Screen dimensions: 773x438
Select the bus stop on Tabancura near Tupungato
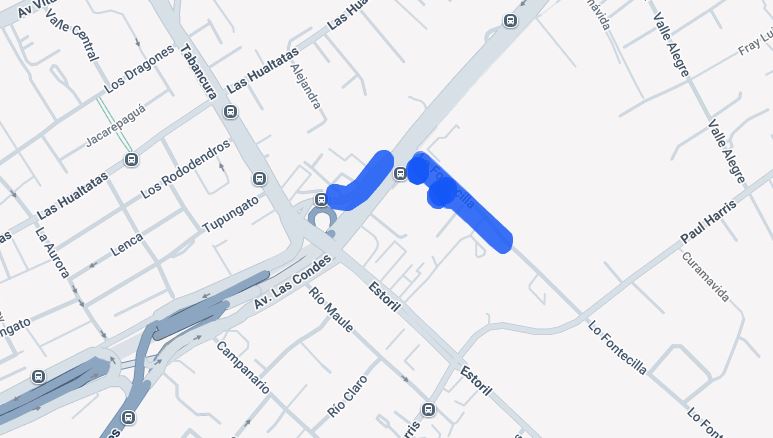260,179
